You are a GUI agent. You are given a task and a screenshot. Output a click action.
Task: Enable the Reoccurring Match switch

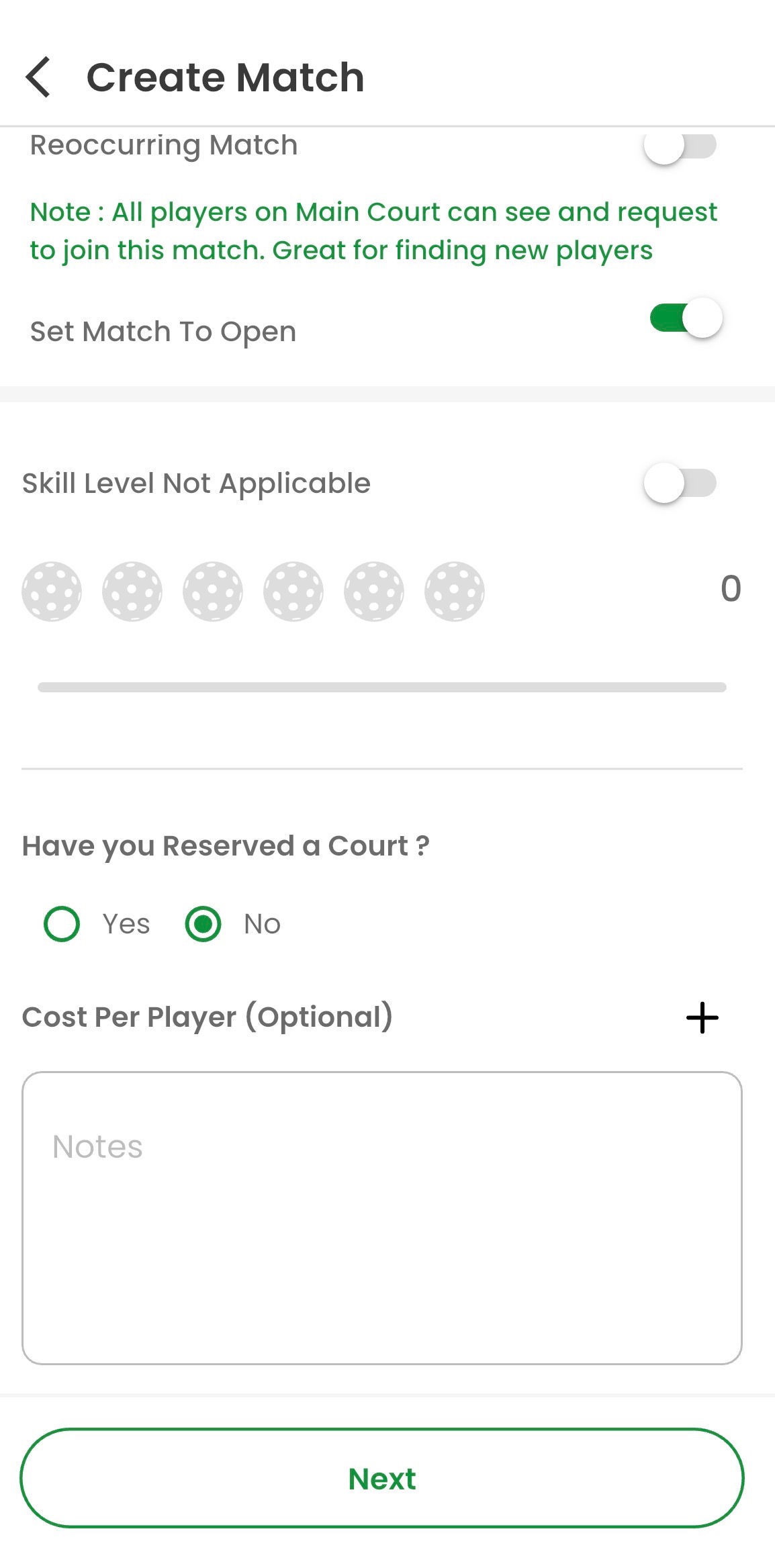(680, 146)
